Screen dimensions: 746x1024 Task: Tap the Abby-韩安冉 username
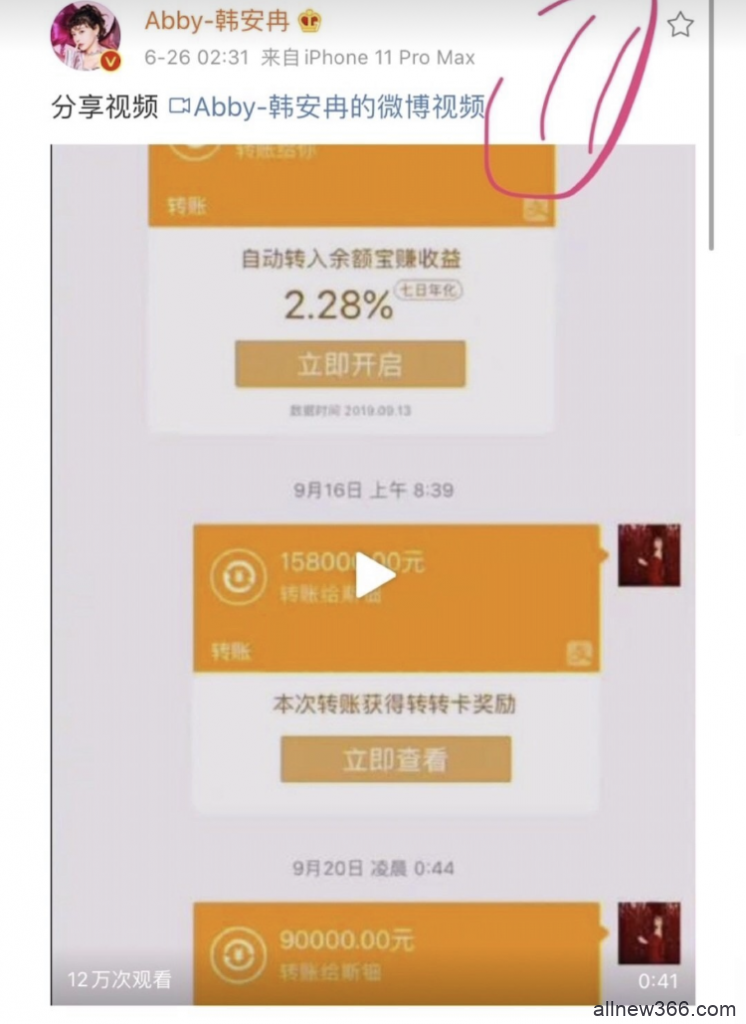click(206, 21)
